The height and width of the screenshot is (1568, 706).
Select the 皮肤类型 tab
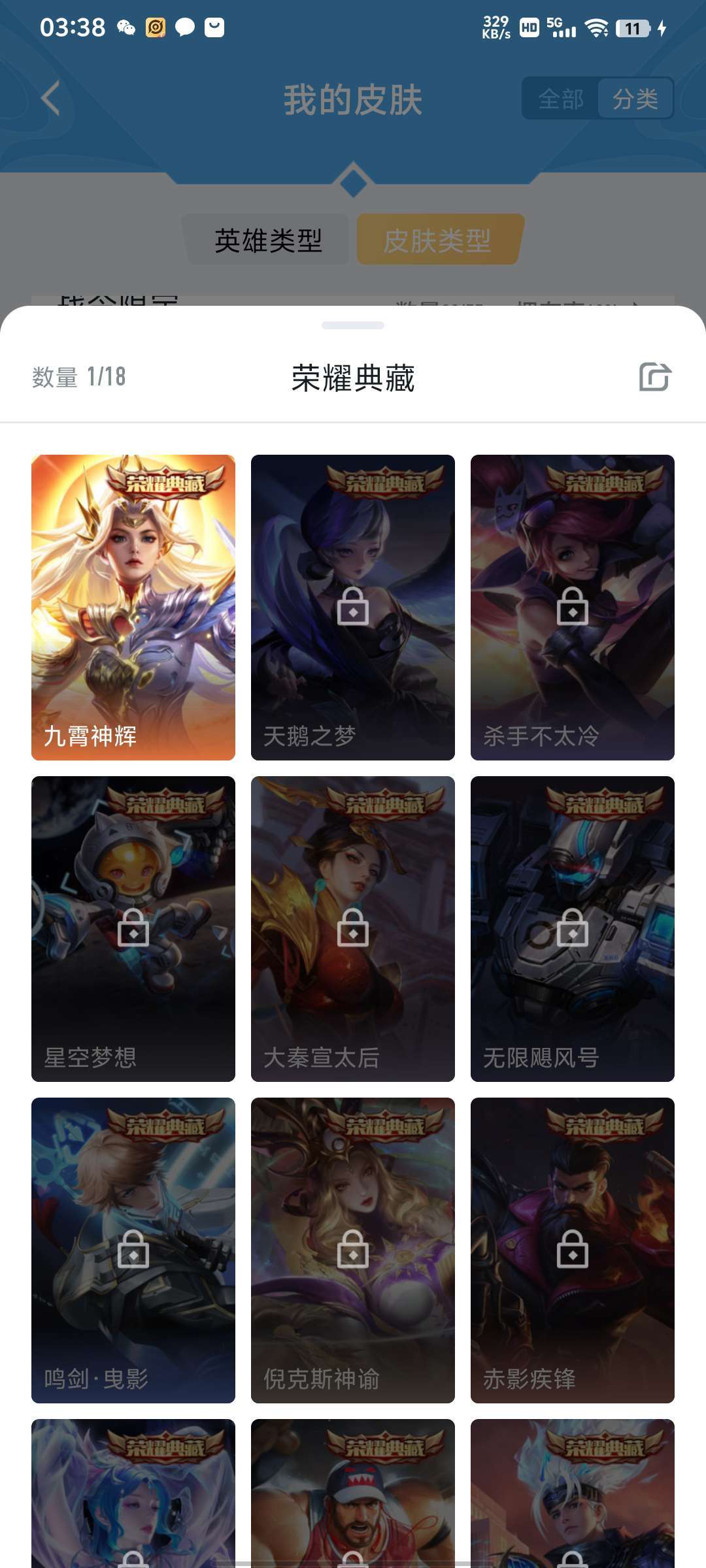pyautogui.click(x=437, y=240)
